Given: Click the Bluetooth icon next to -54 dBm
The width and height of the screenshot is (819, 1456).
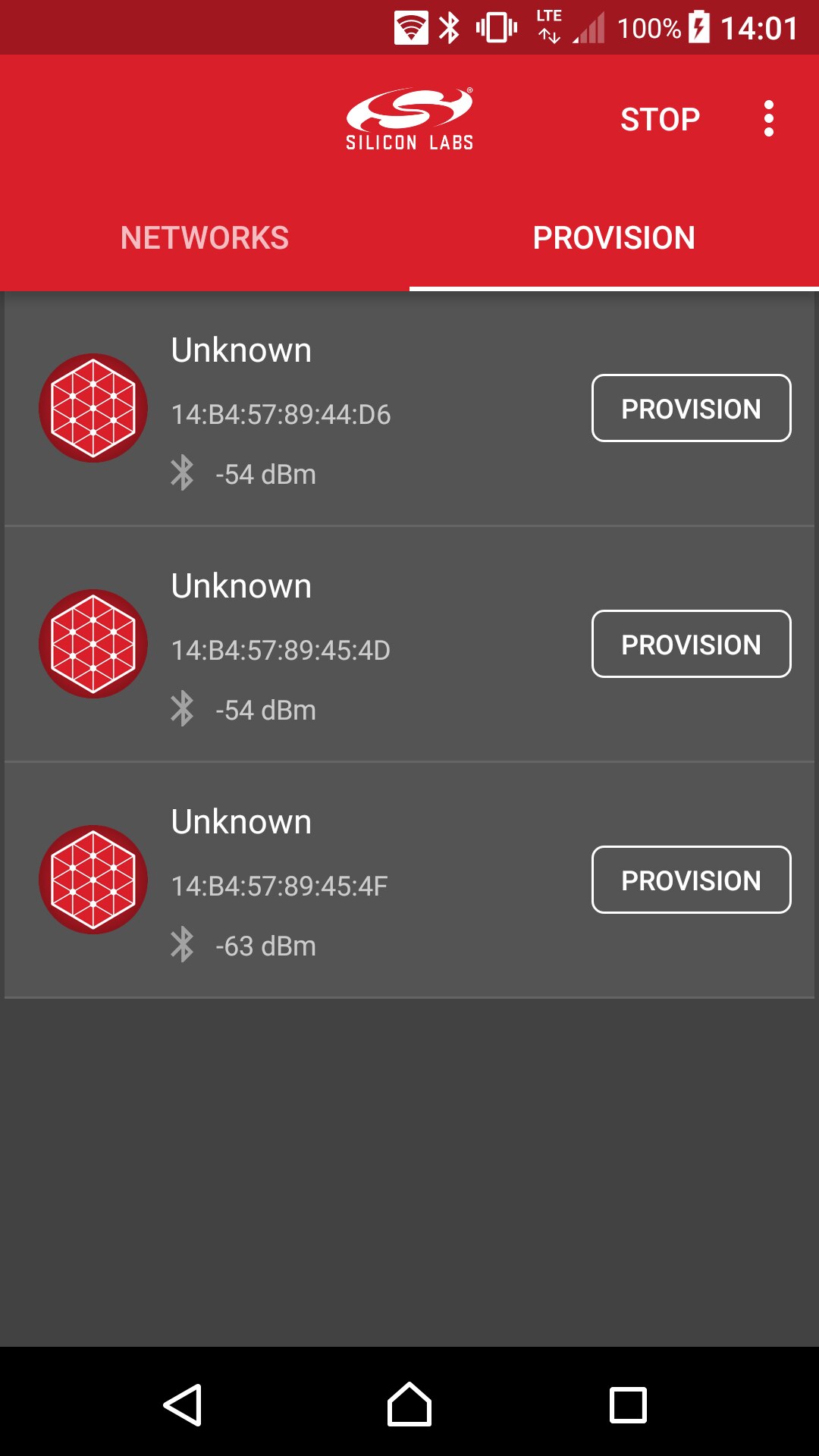Looking at the screenshot, I should coord(183,474).
